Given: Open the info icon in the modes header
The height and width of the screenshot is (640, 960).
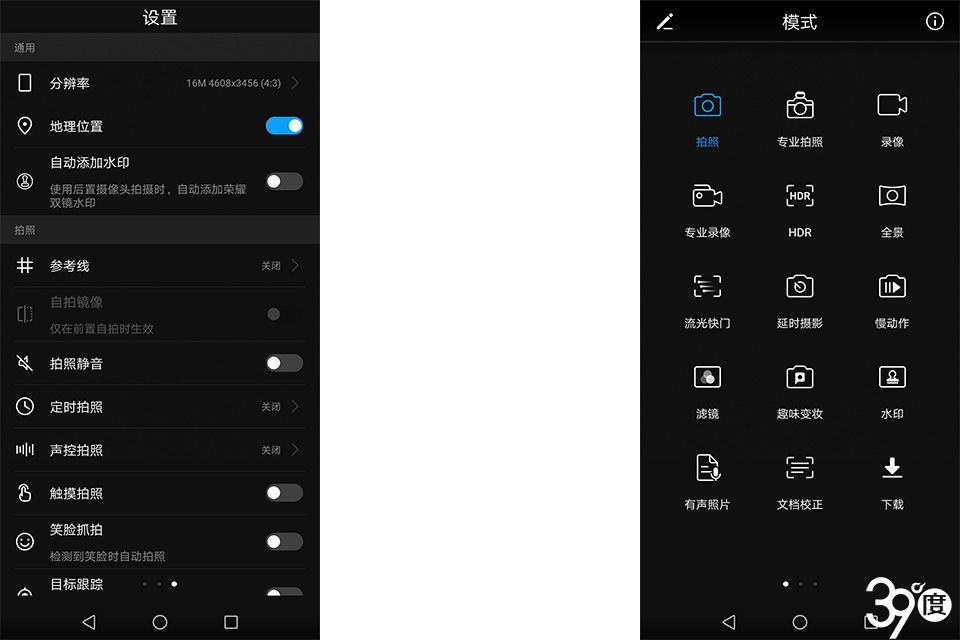Looking at the screenshot, I should pos(935,22).
